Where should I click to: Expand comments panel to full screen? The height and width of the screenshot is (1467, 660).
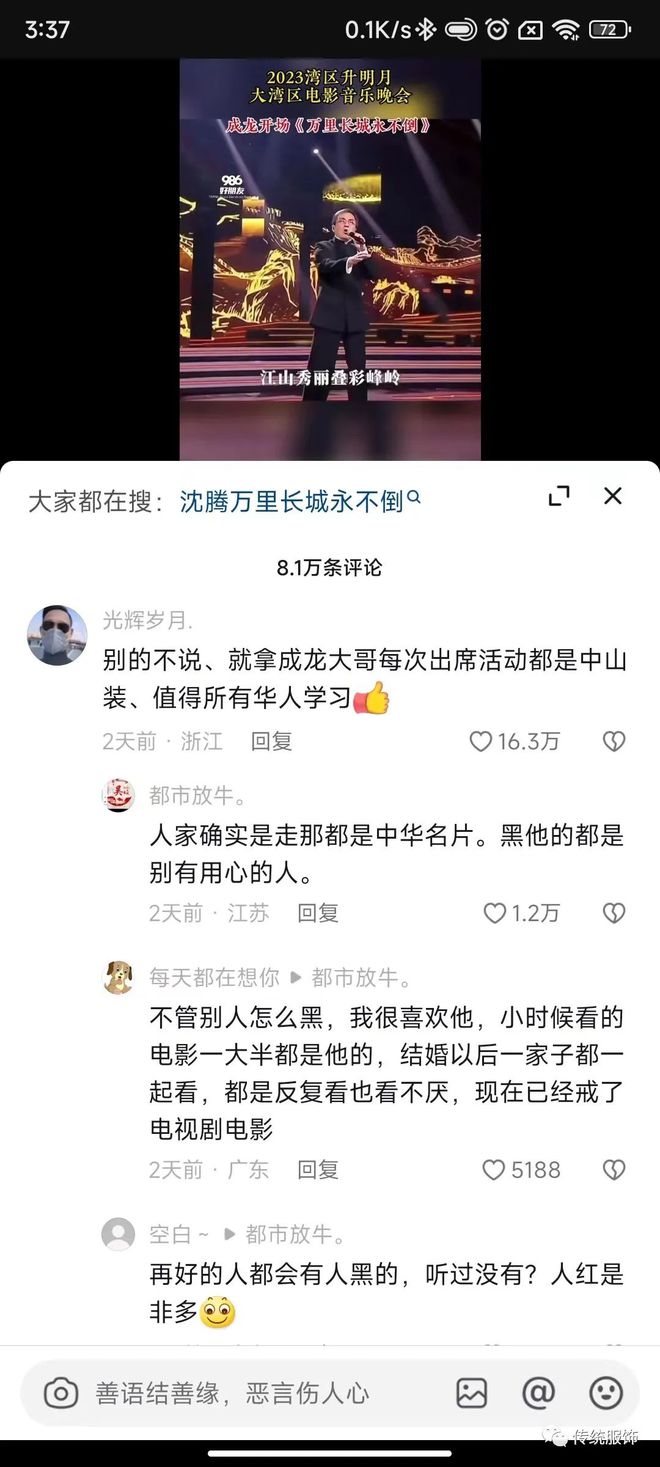559,496
